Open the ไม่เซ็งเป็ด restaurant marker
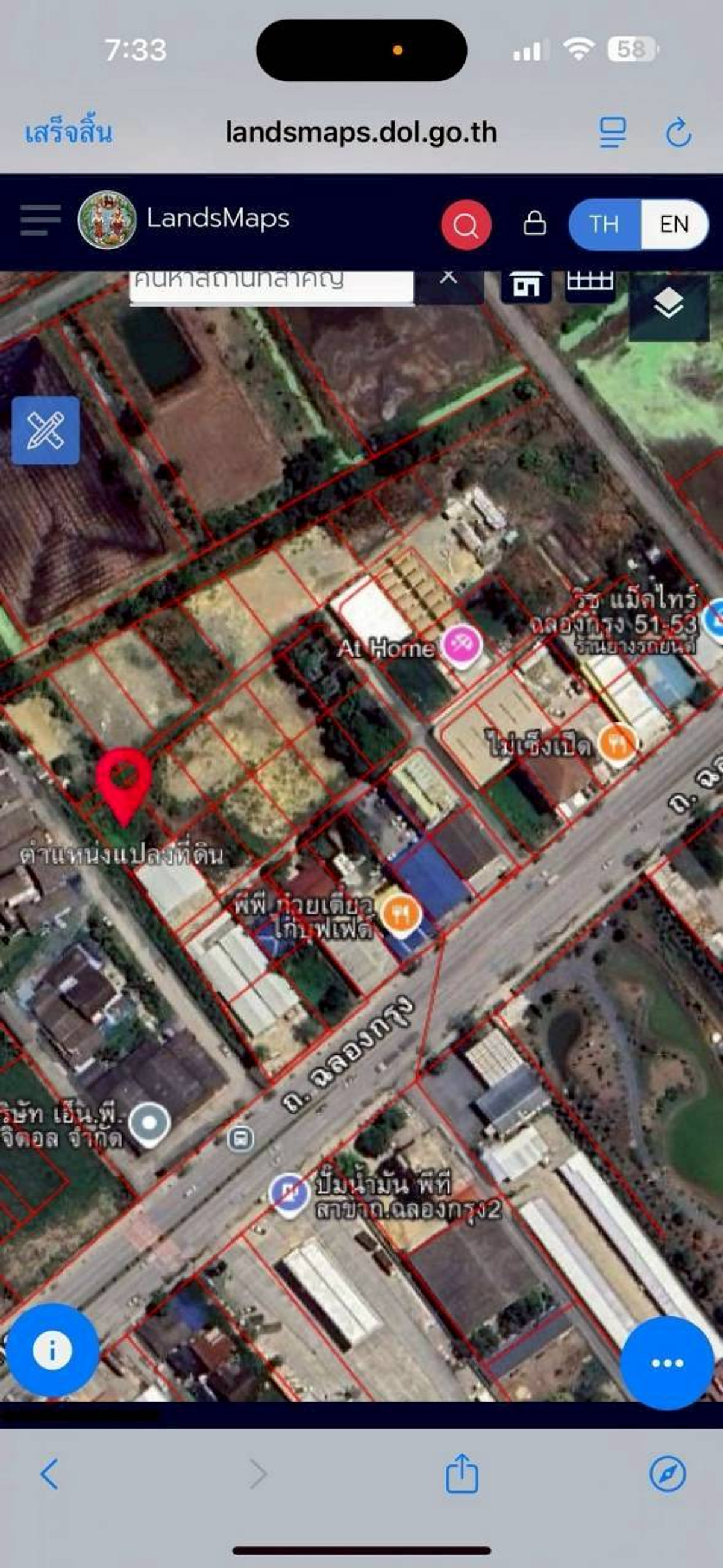 [618, 743]
